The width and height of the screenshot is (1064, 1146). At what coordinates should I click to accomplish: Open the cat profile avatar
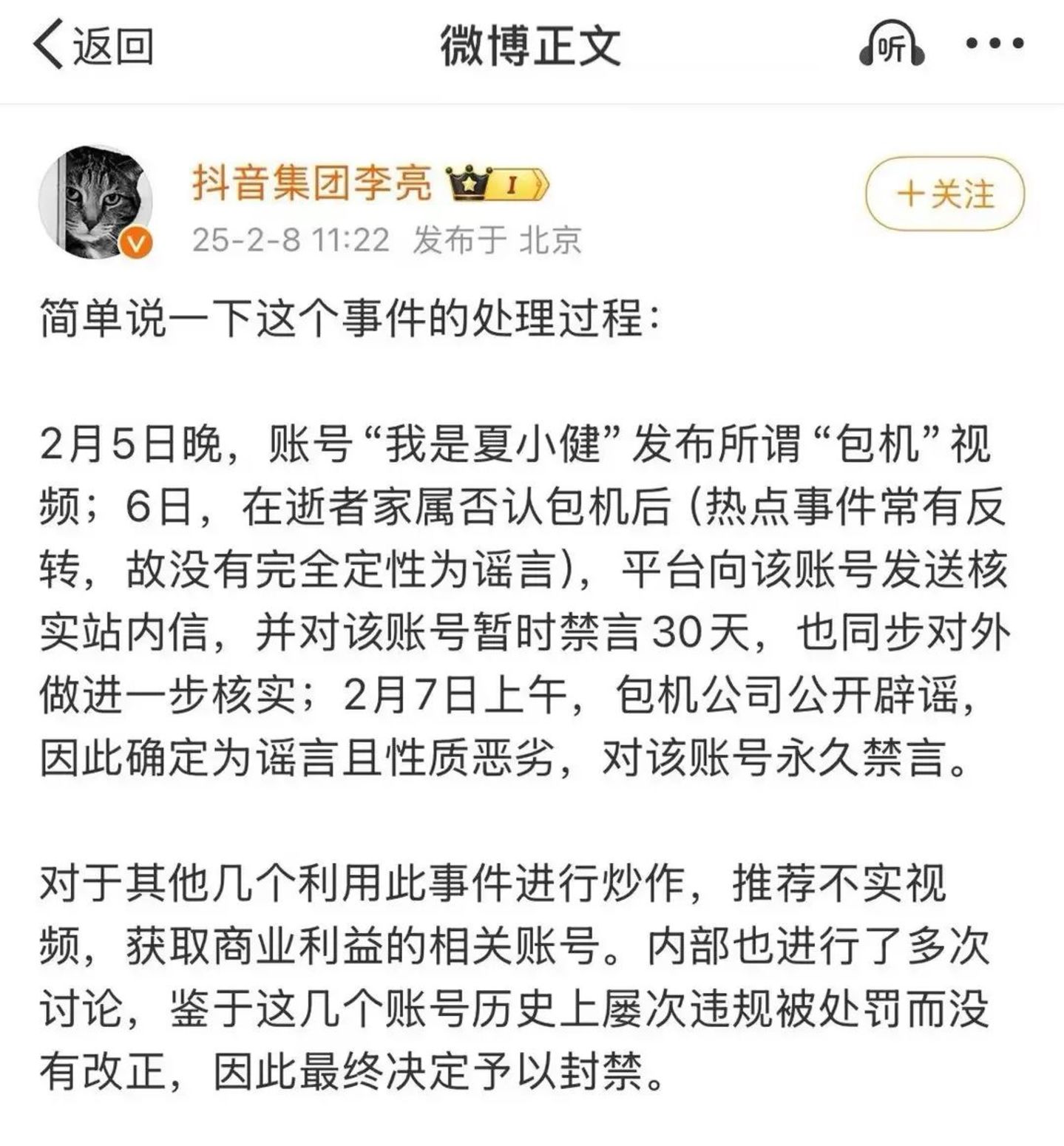click(x=95, y=201)
